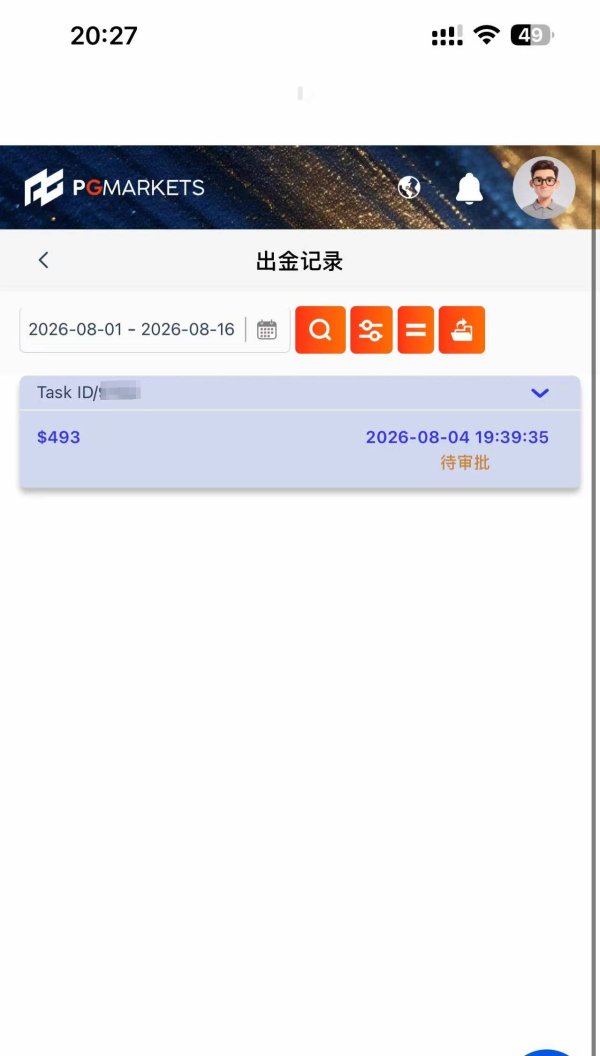Viewport: 600px width, 1056px height.
Task: Open the notifications bell
Action: [469, 188]
